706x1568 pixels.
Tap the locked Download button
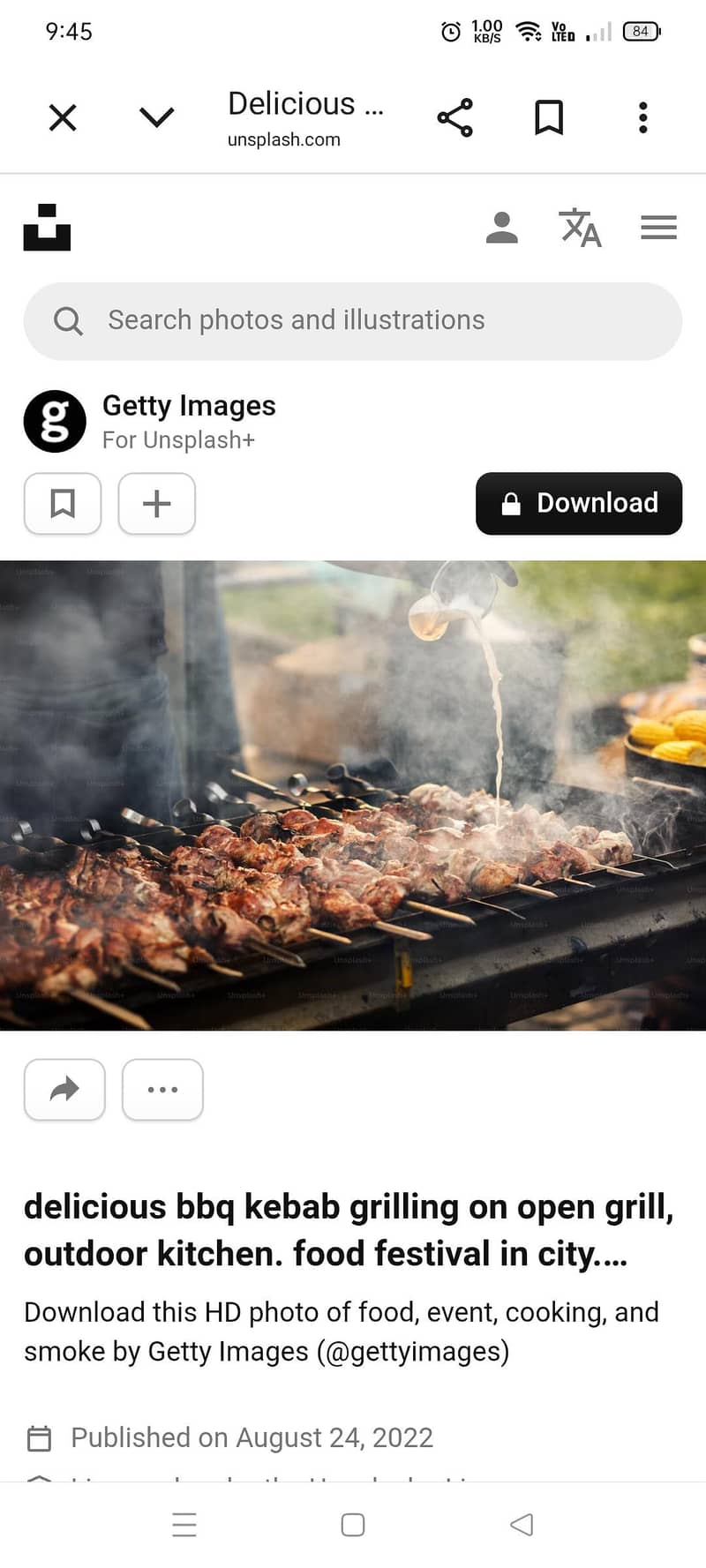point(579,504)
